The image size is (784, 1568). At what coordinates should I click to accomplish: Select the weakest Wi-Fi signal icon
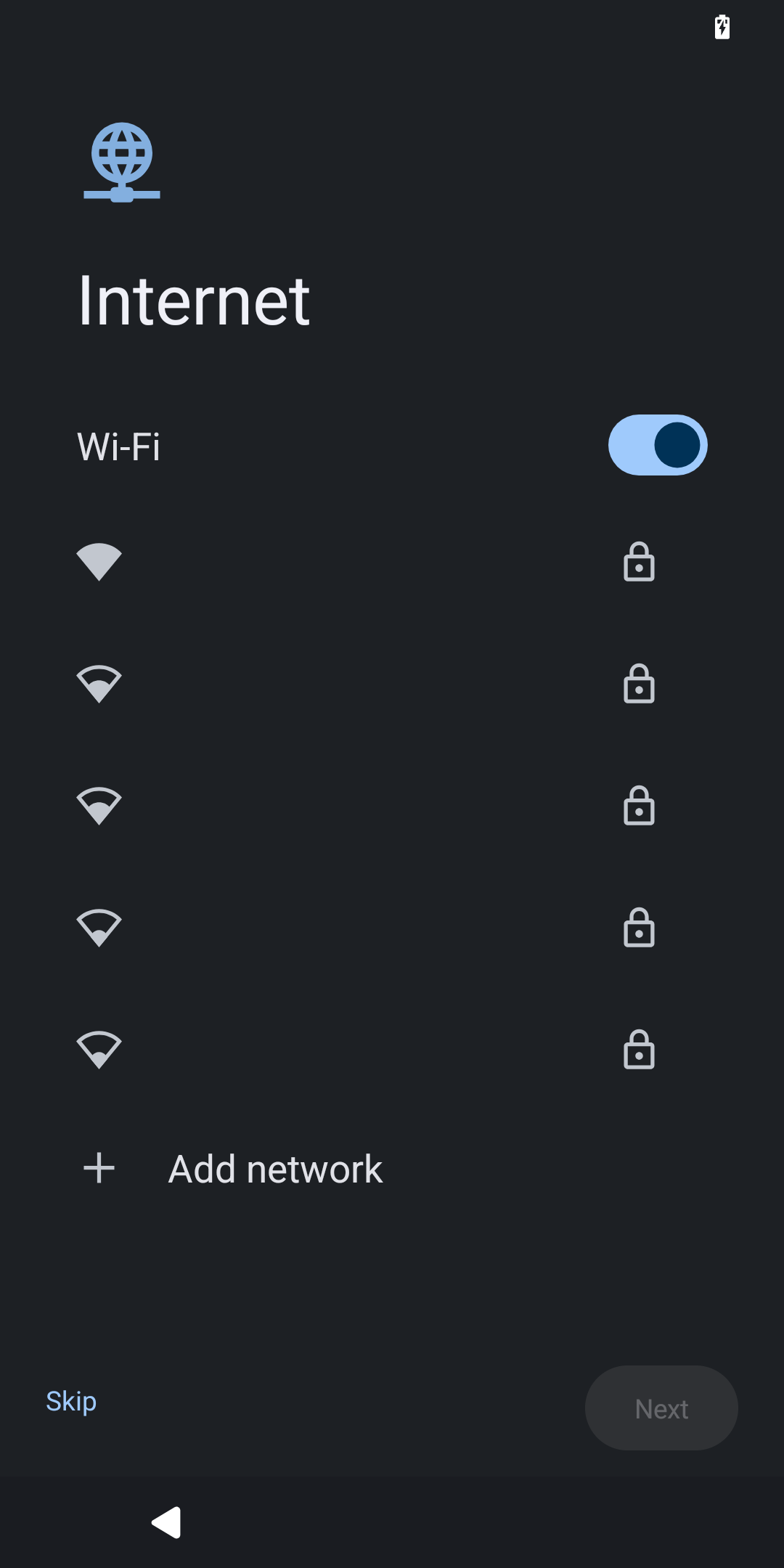[x=99, y=1049]
